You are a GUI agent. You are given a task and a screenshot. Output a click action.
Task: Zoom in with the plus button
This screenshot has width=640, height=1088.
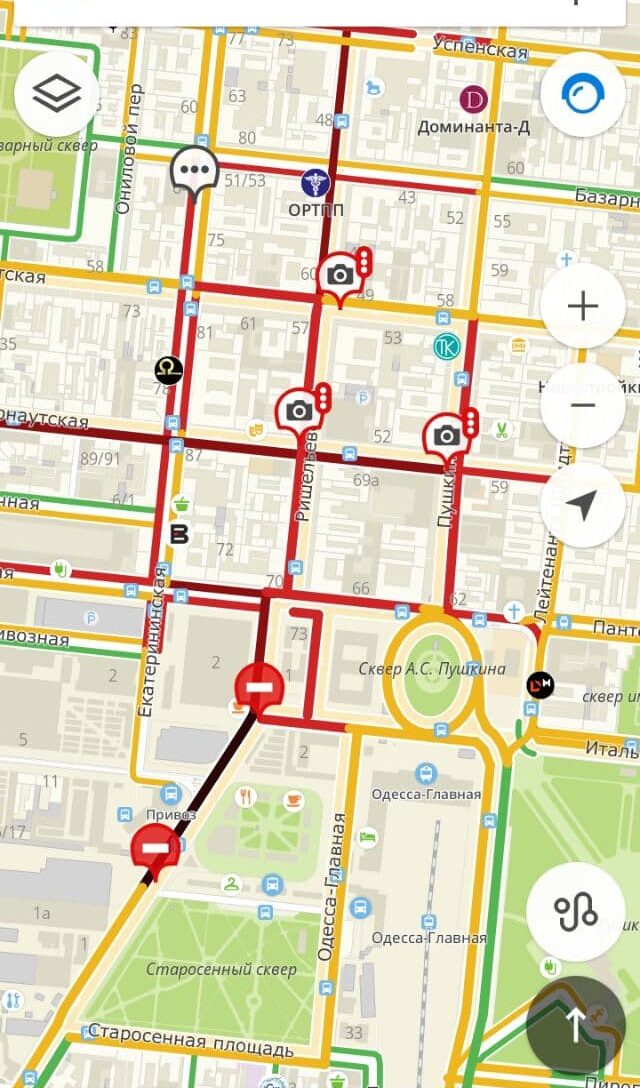point(582,307)
